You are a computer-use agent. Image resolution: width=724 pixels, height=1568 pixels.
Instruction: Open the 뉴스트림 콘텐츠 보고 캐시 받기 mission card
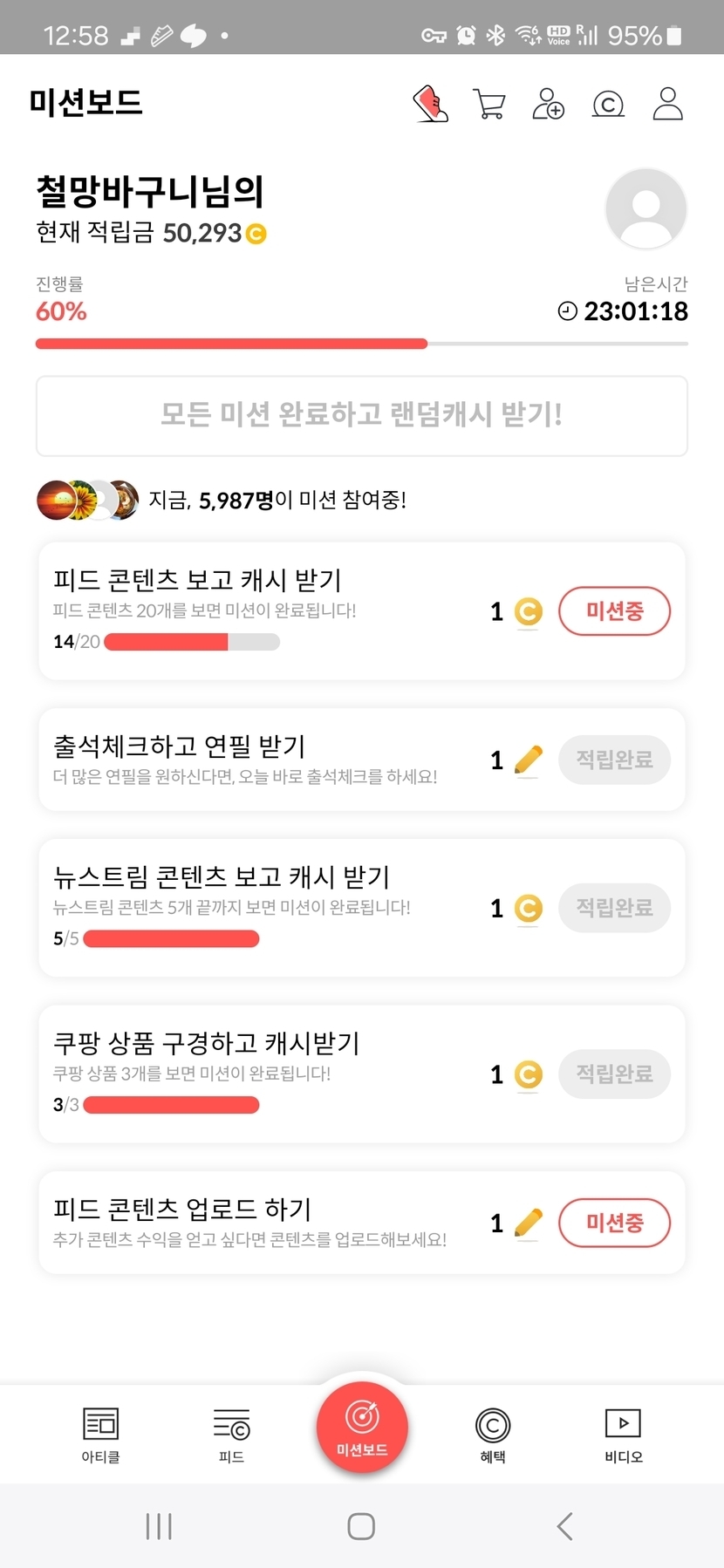(x=262, y=907)
